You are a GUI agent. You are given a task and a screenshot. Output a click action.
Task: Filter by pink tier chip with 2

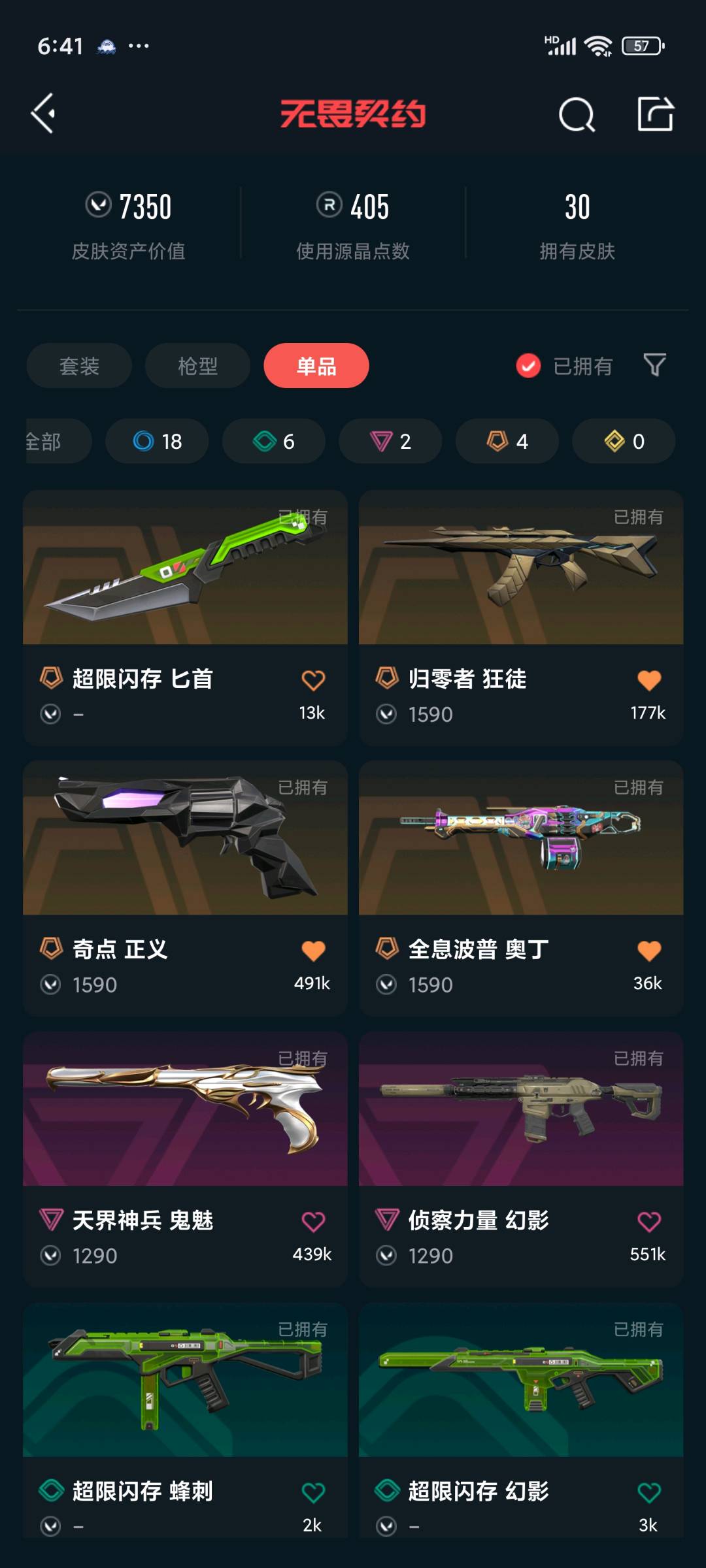pyautogui.click(x=390, y=442)
